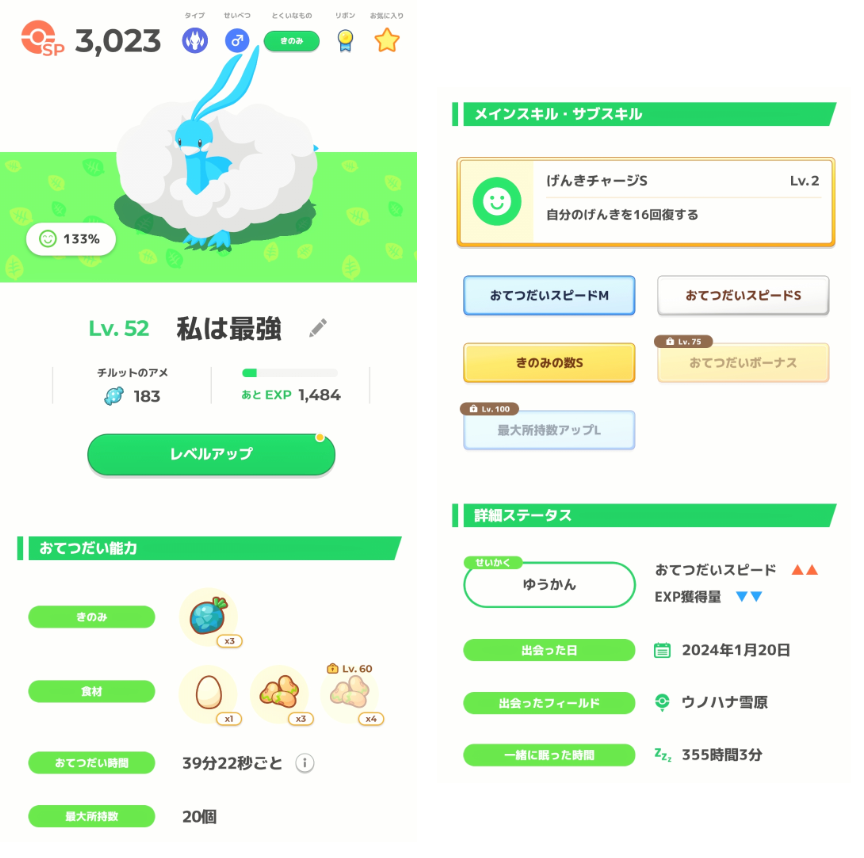Viewport: 864px width, 858px height.
Task: Edit the nickname with the pencil icon
Action: click(x=318, y=328)
